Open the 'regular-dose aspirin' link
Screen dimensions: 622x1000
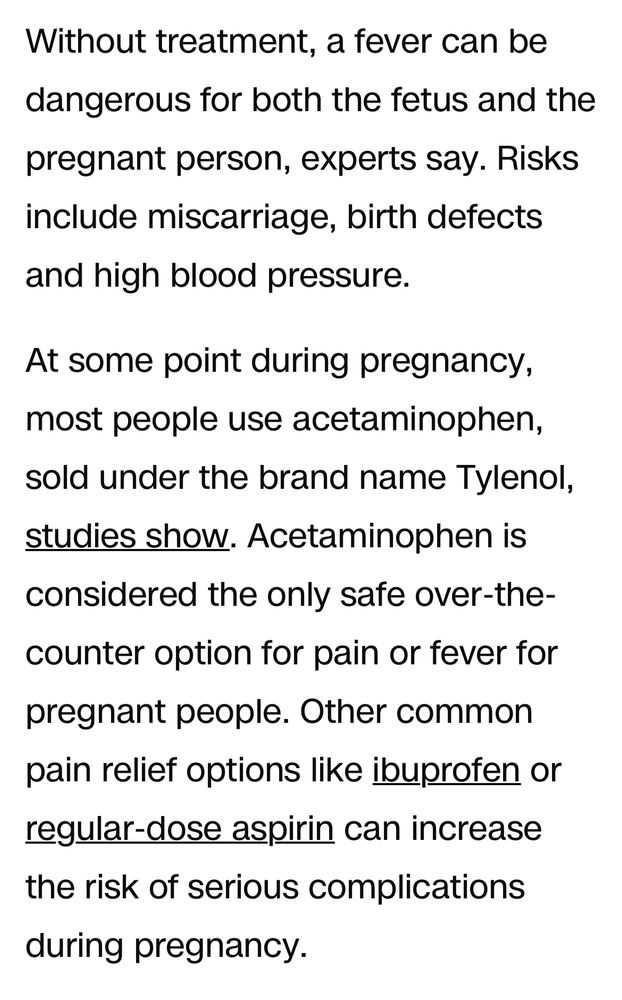[179, 830]
